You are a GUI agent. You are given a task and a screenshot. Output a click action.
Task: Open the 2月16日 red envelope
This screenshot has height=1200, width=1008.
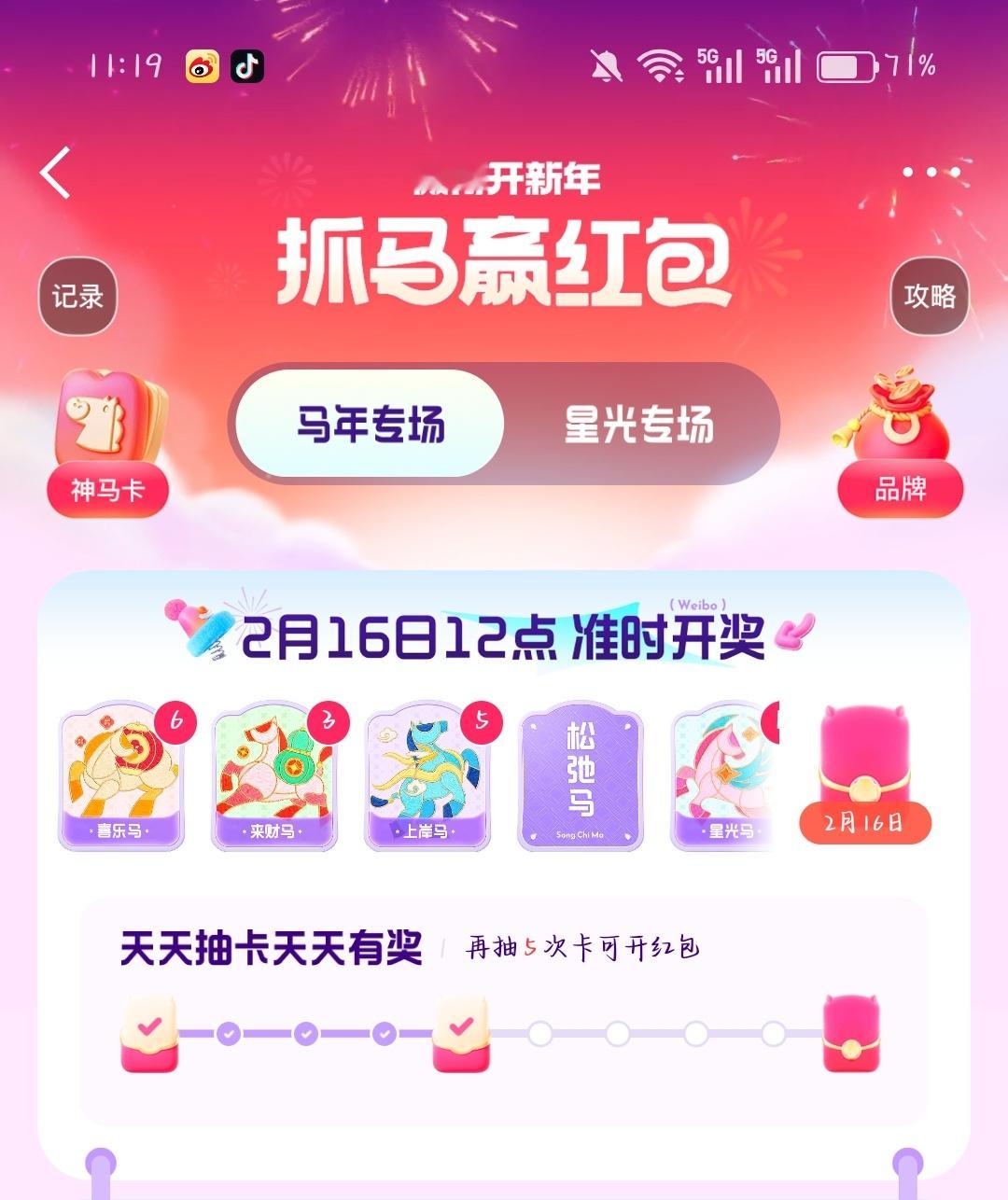coord(865,774)
